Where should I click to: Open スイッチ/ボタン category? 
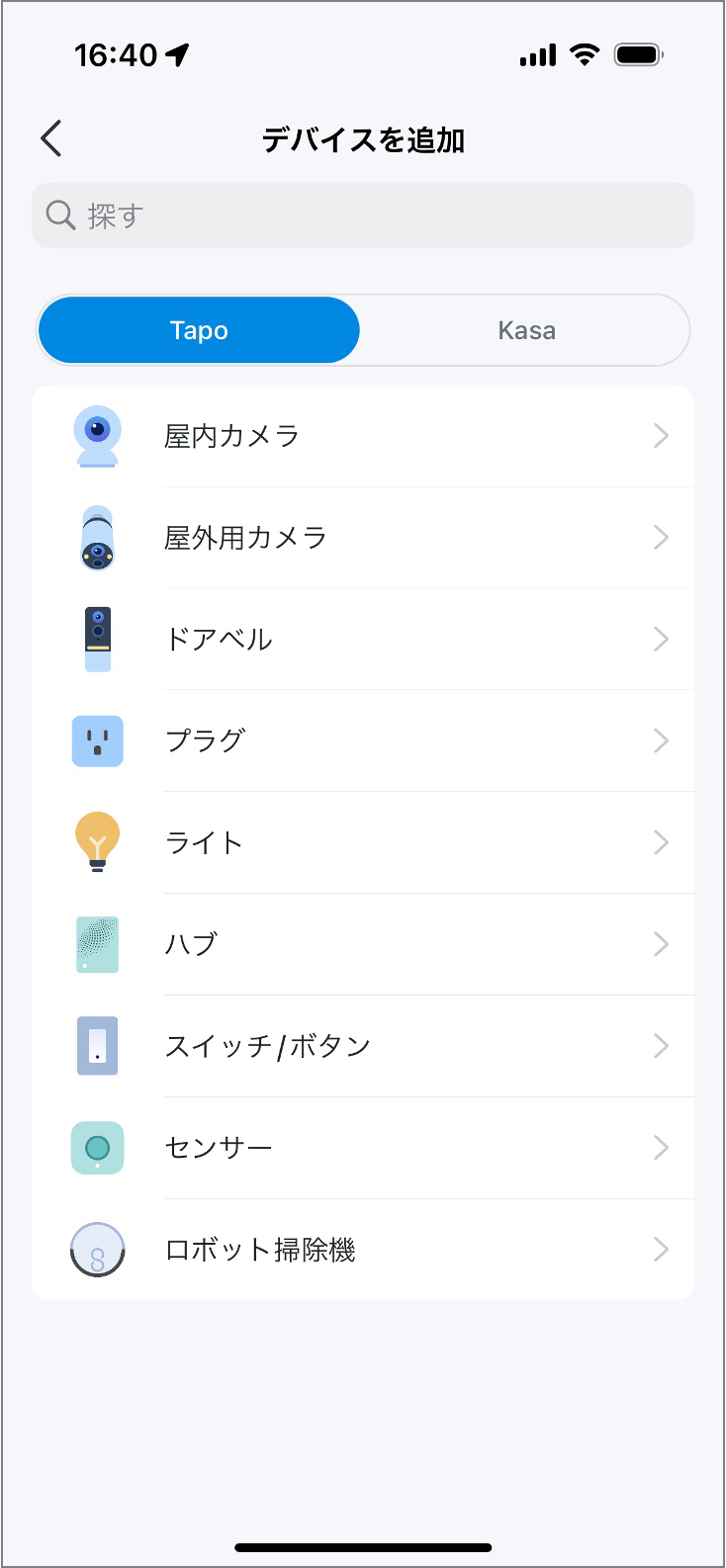[x=363, y=1047]
